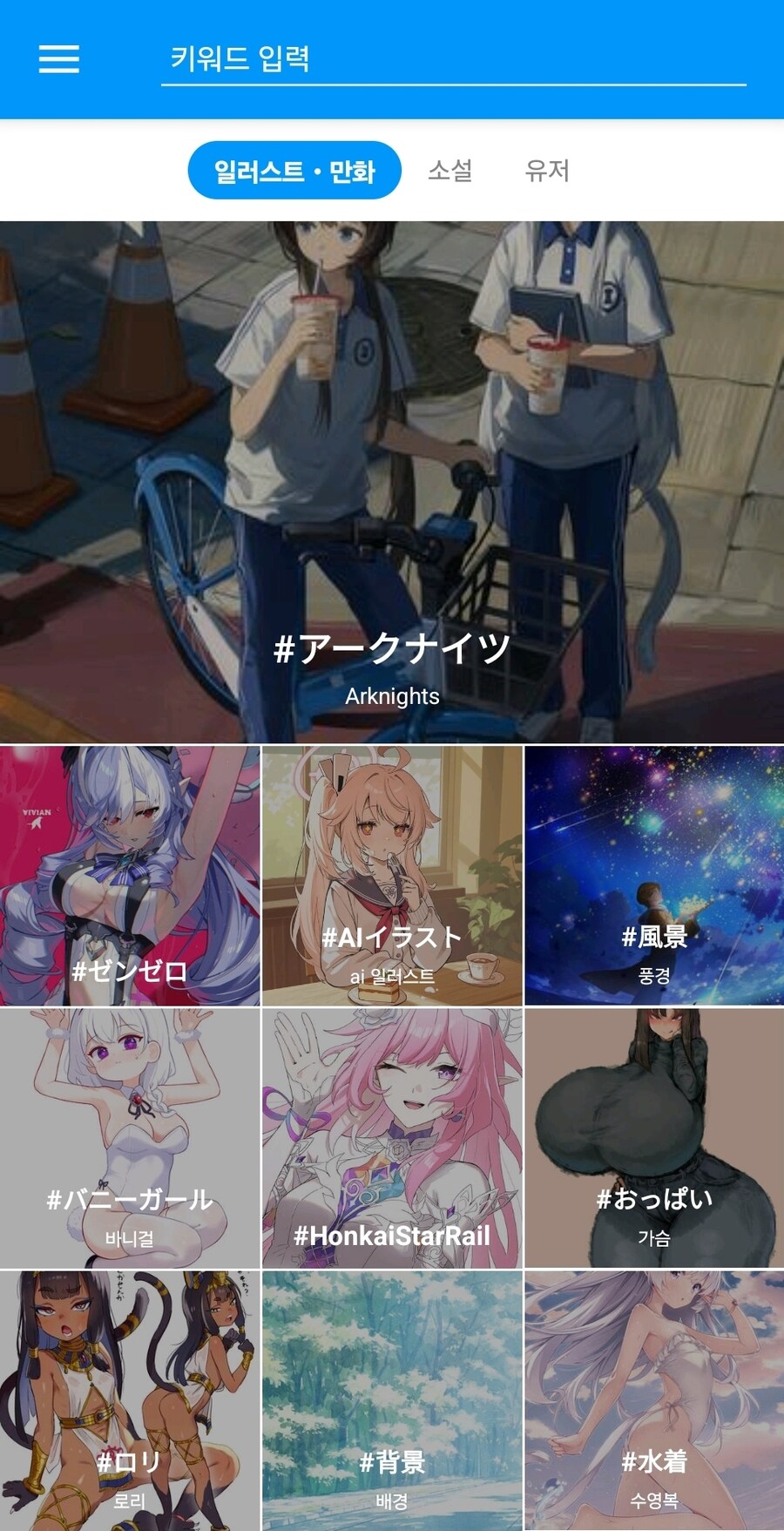Browse the #風景 풍경 tag
784x1531 pixels.
(654, 876)
